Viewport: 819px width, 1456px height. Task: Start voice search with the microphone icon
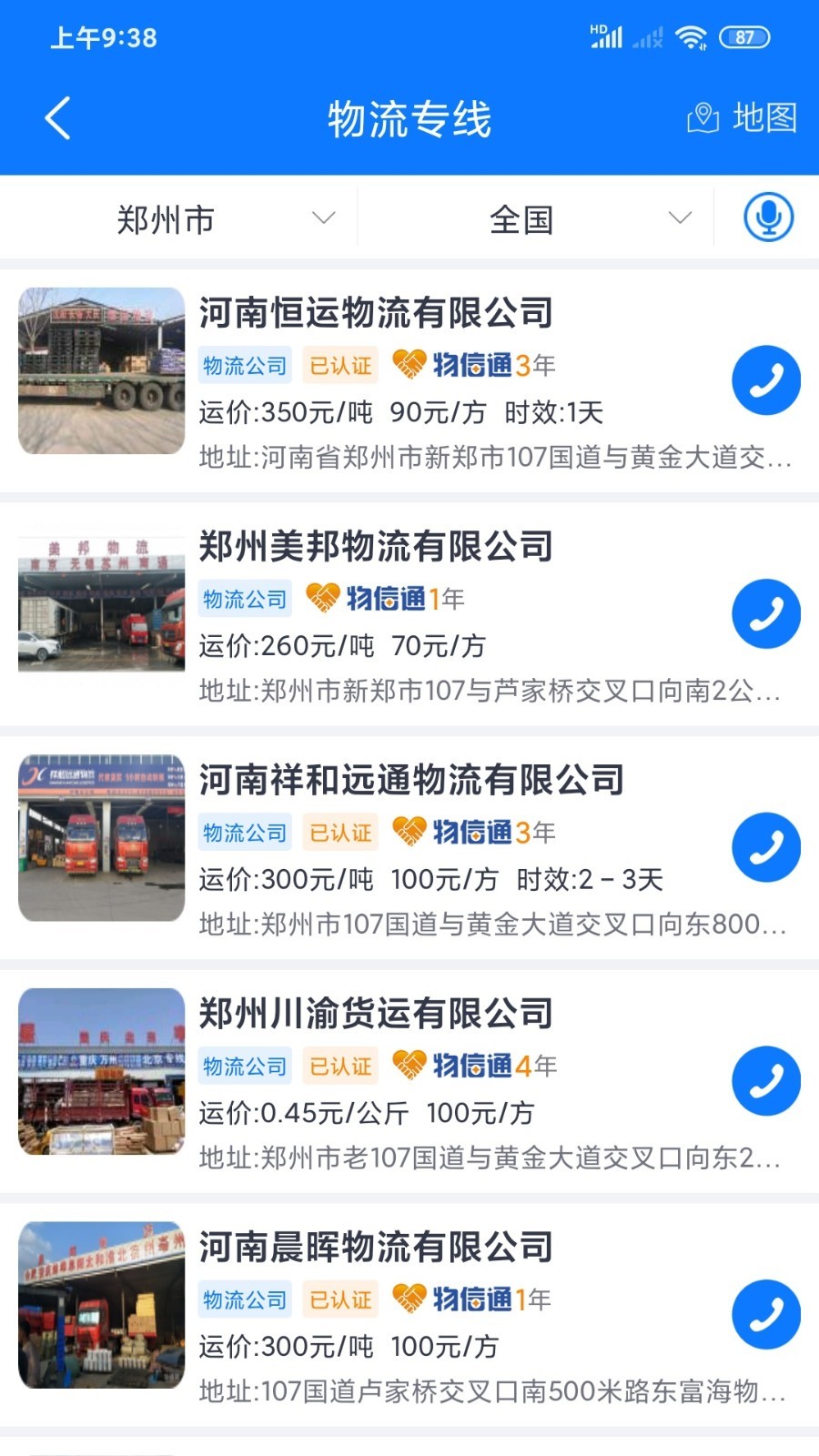[768, 218]
